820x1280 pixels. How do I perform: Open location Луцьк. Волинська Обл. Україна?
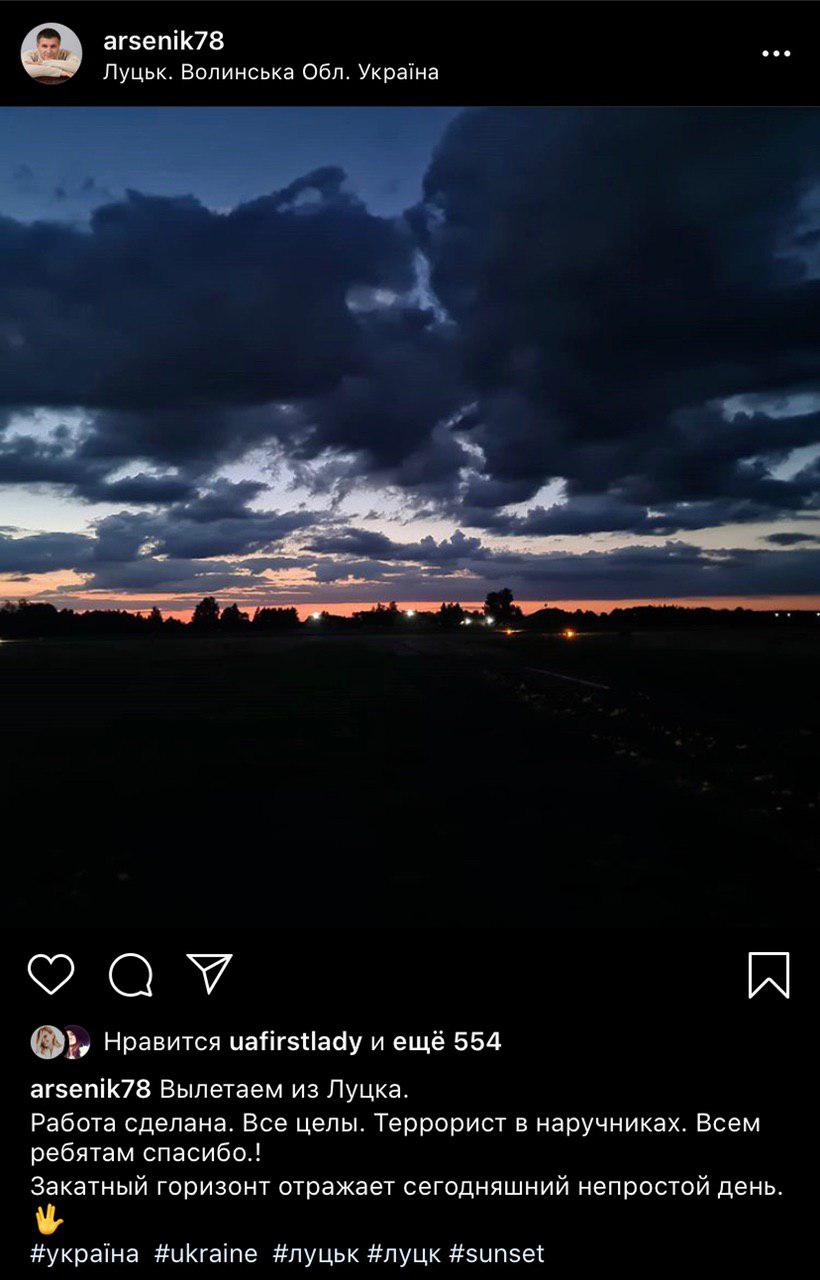(270, 72)
